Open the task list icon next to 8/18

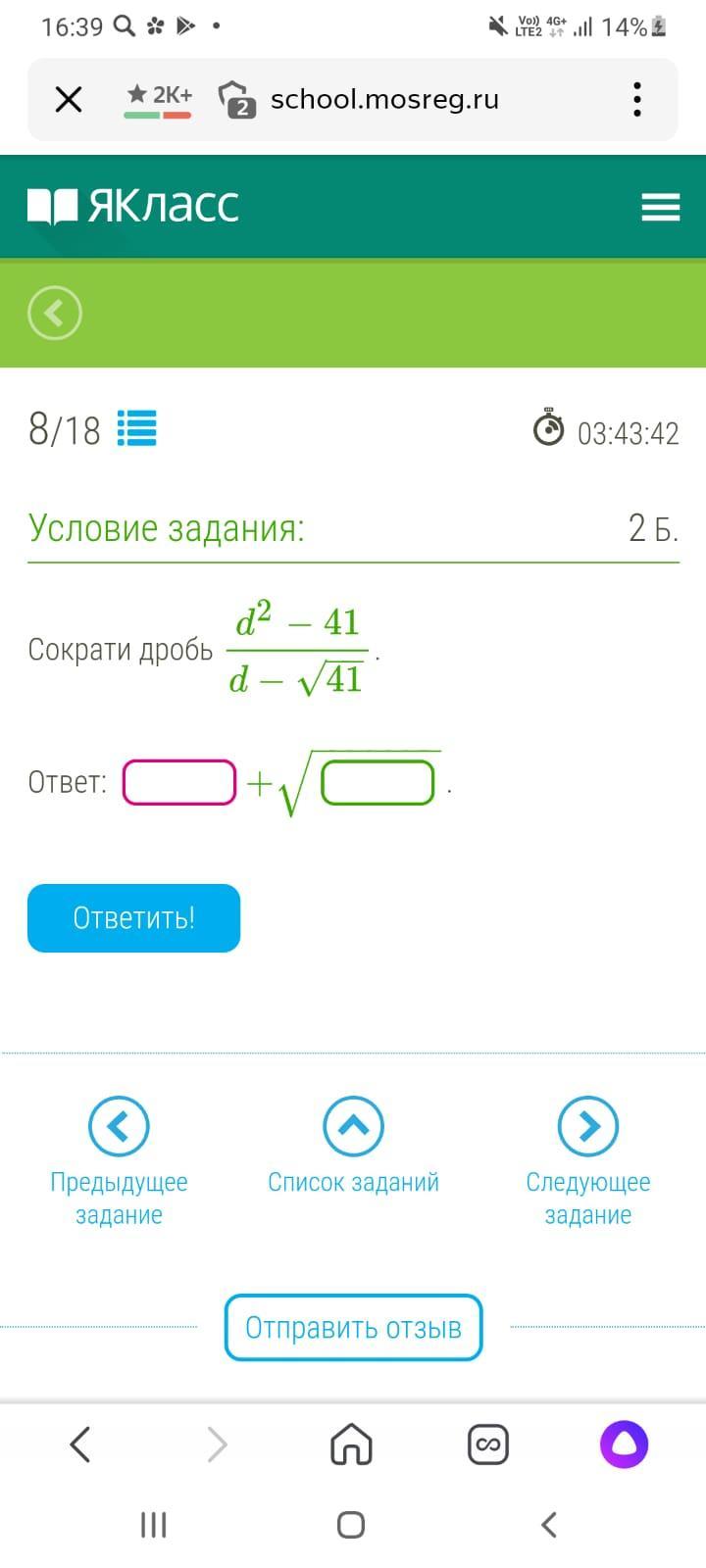(x=137, y=428)
